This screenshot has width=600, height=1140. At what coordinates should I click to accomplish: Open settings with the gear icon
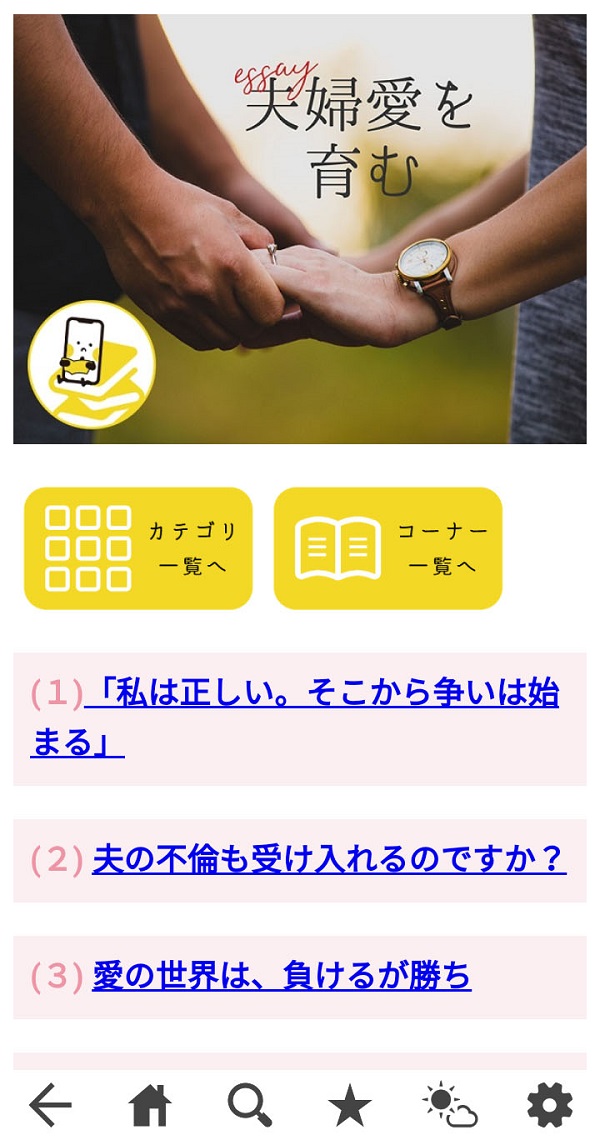pos(550,1105)
